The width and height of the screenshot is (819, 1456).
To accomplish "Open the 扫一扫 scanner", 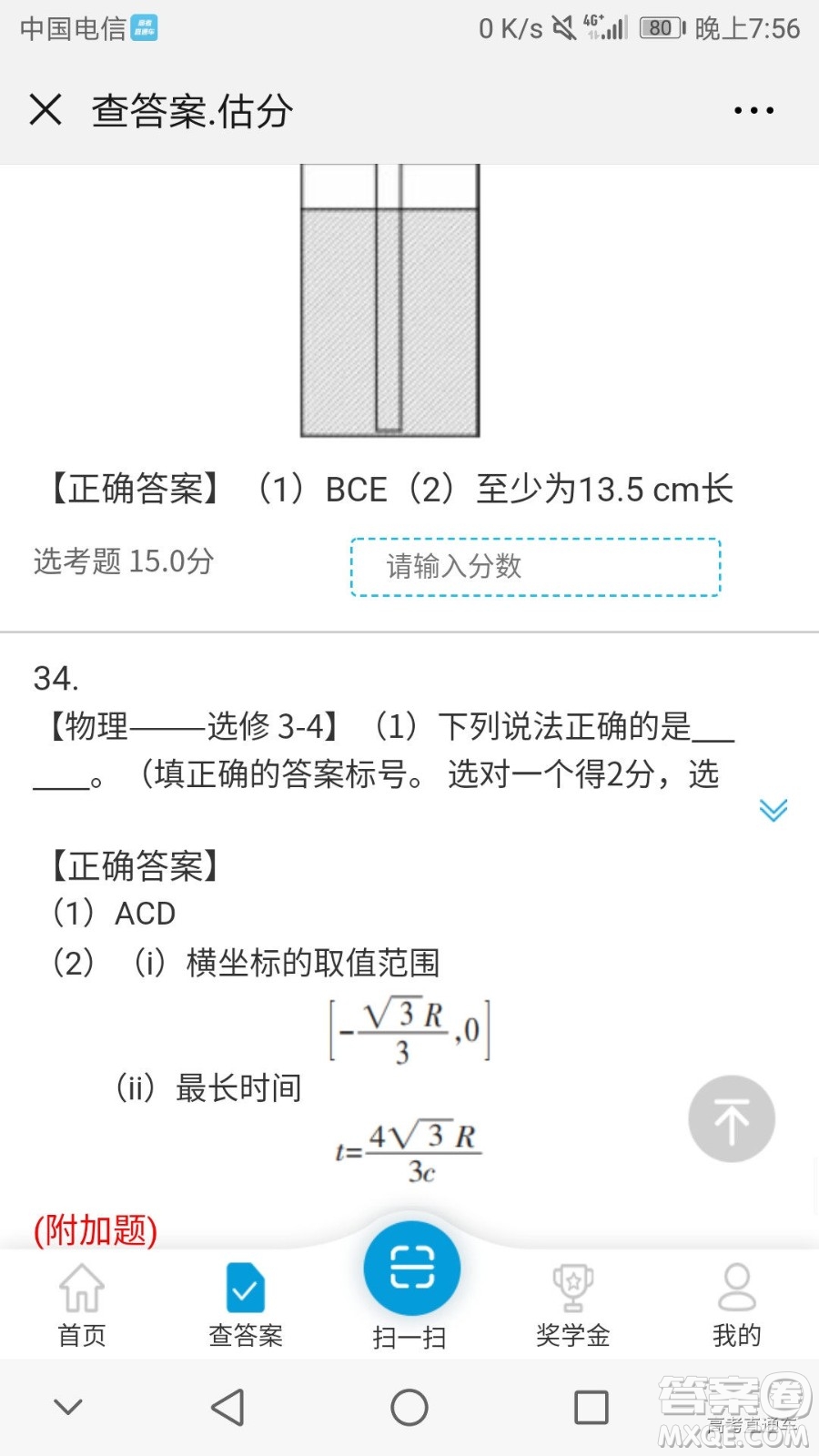I will [x=411, y=1269].
